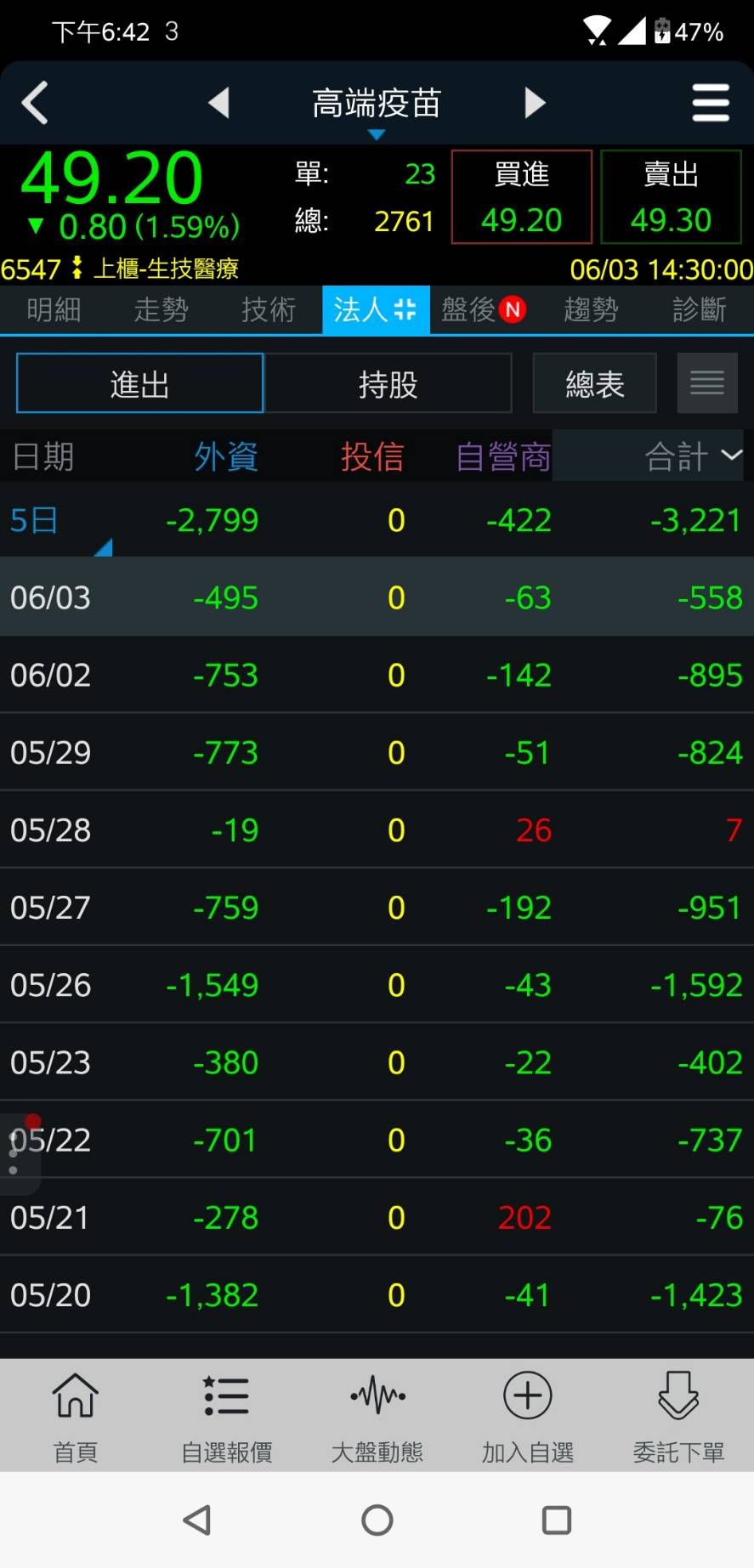The image size is (754, 1568).
Task: Switch to the 明細 tab
Action: 54,310
